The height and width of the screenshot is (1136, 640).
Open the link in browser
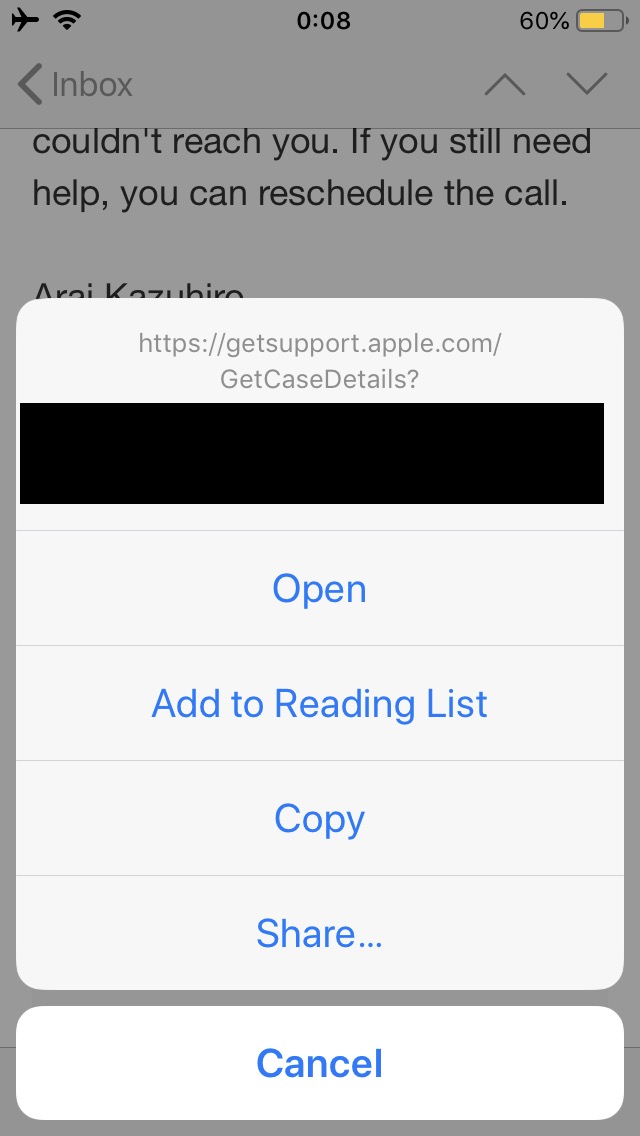[x=320, y=588]
